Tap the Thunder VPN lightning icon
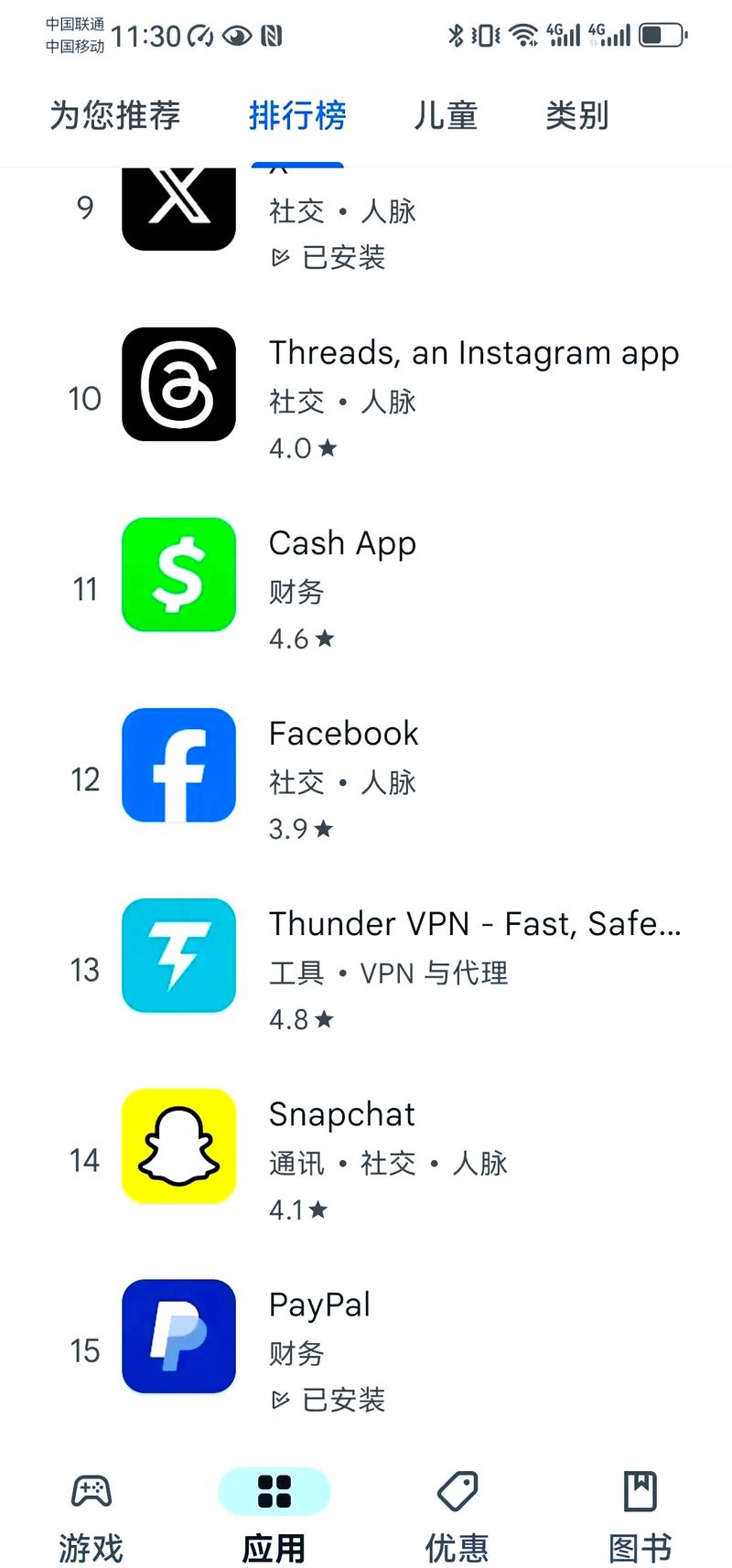732x1568 pixels. pyautogui.click(x=178, y=955)
